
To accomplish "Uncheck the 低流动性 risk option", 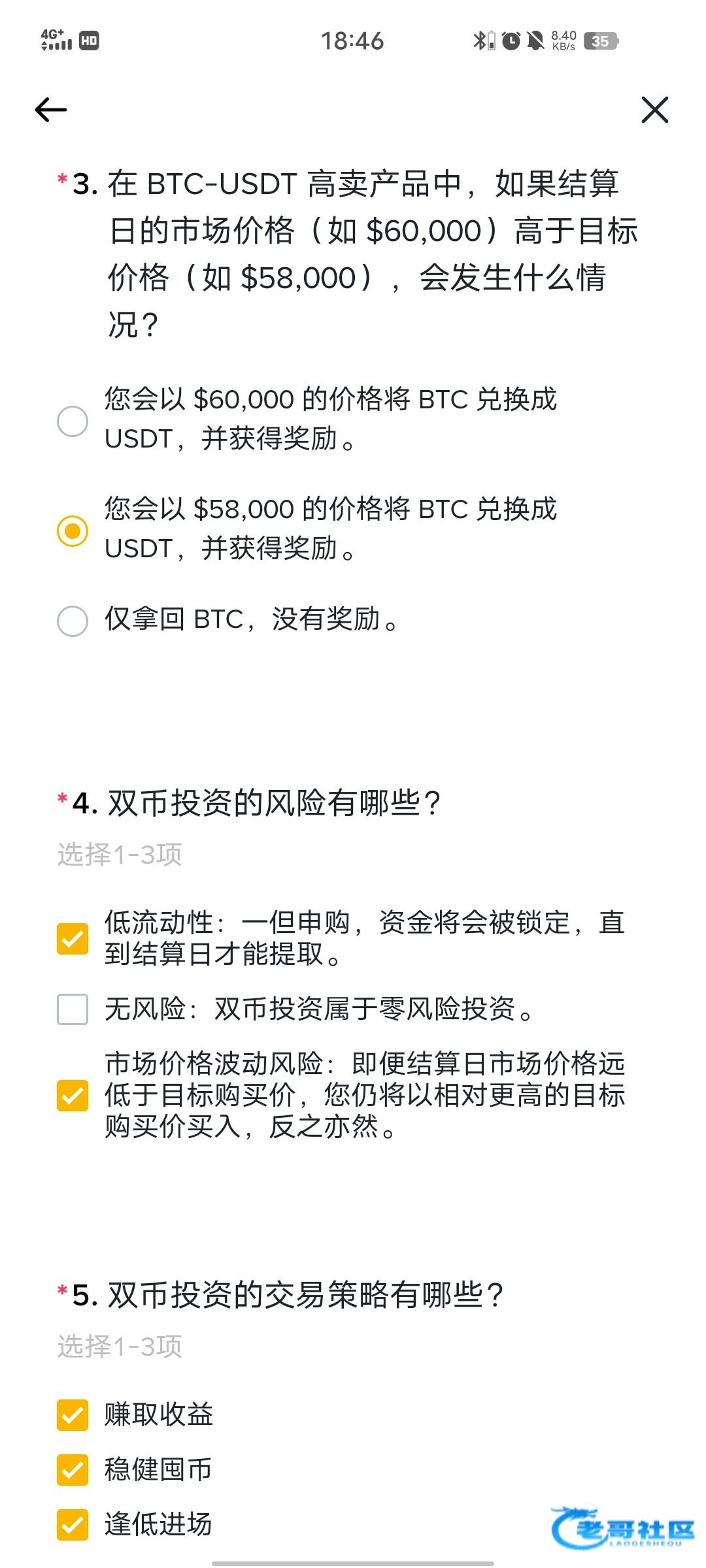I will click(73, 939).
